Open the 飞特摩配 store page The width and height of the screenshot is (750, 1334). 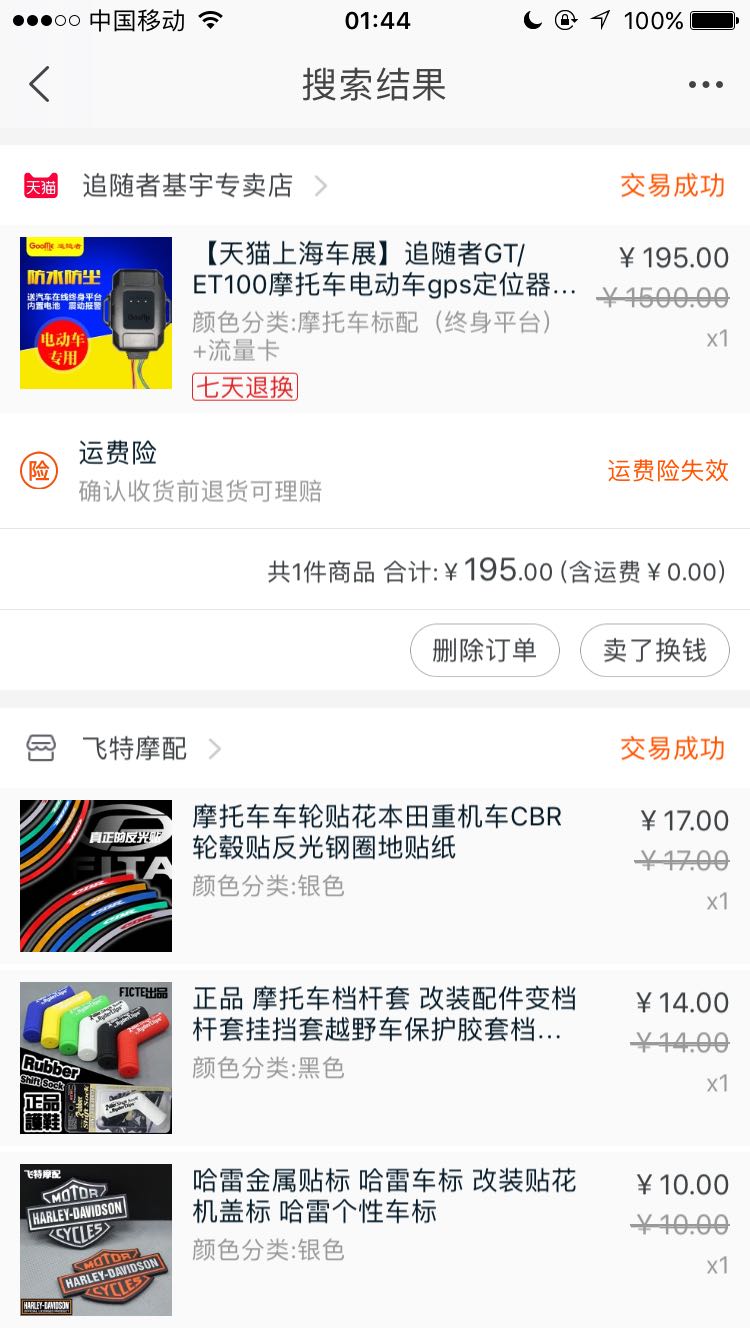(x=134, y=749)
